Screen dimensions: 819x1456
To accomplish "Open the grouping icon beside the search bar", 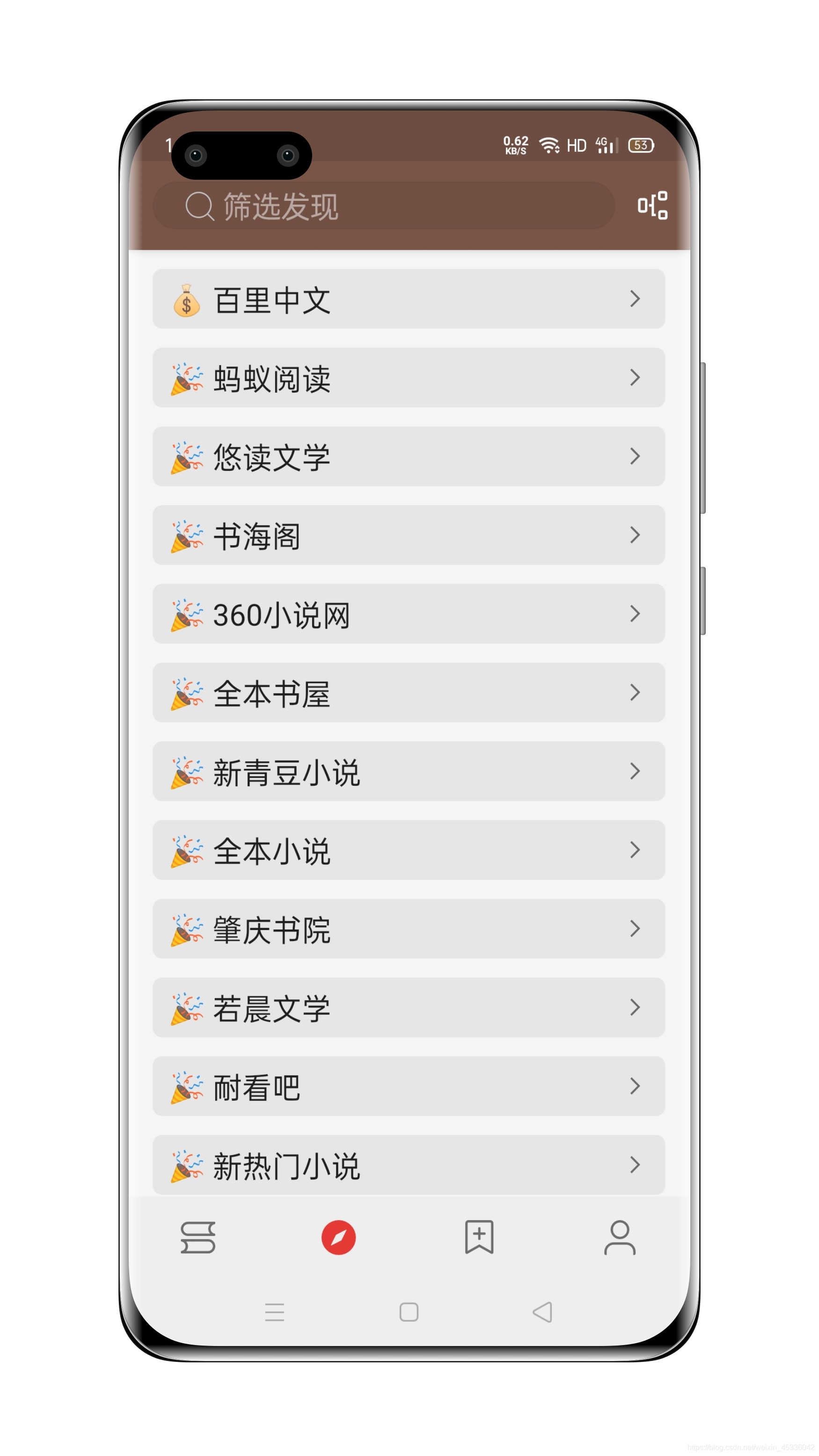I will point(652,205).
